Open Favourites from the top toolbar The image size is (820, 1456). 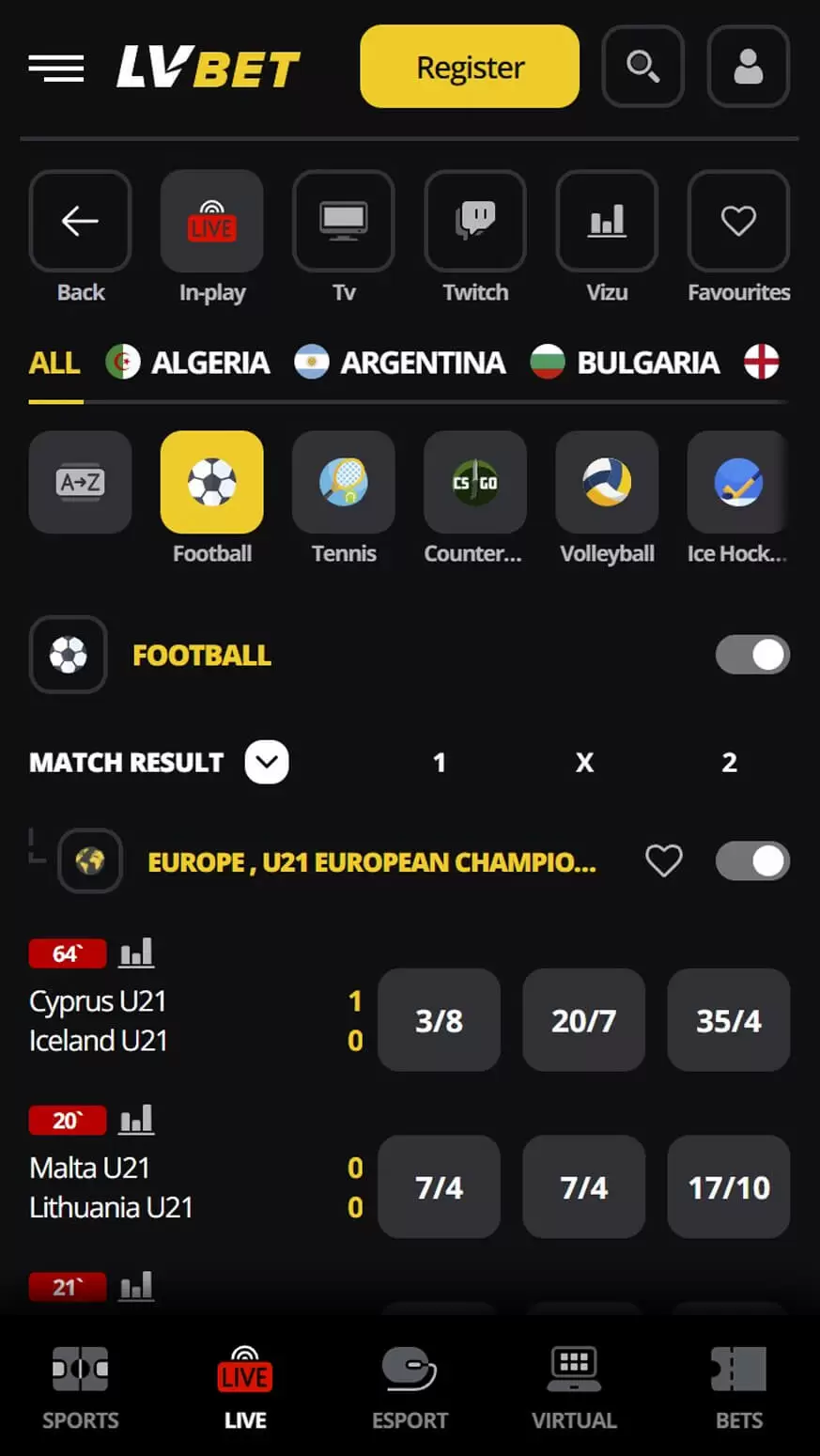pyautogui.click(x=738, y=222)
